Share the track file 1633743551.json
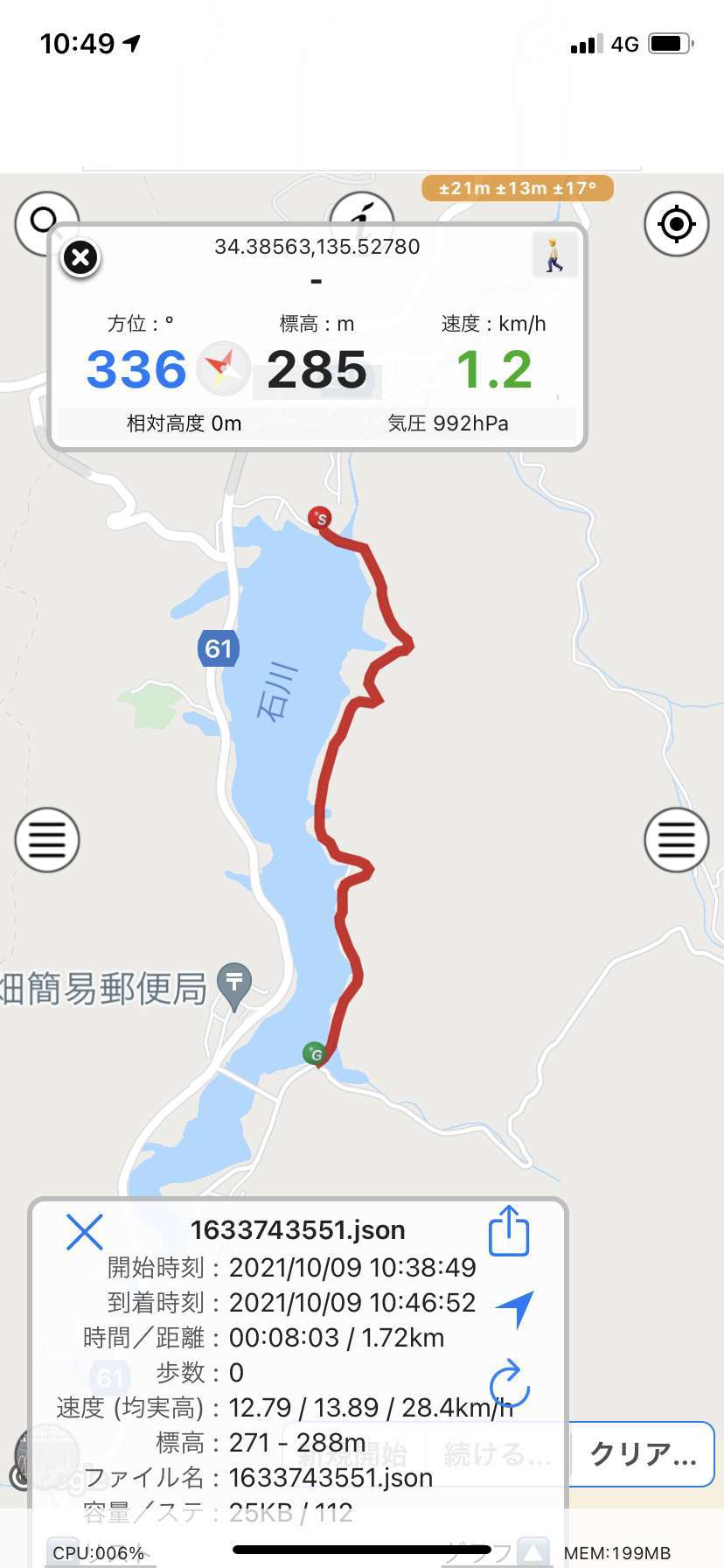 (x=509, y=1231)
